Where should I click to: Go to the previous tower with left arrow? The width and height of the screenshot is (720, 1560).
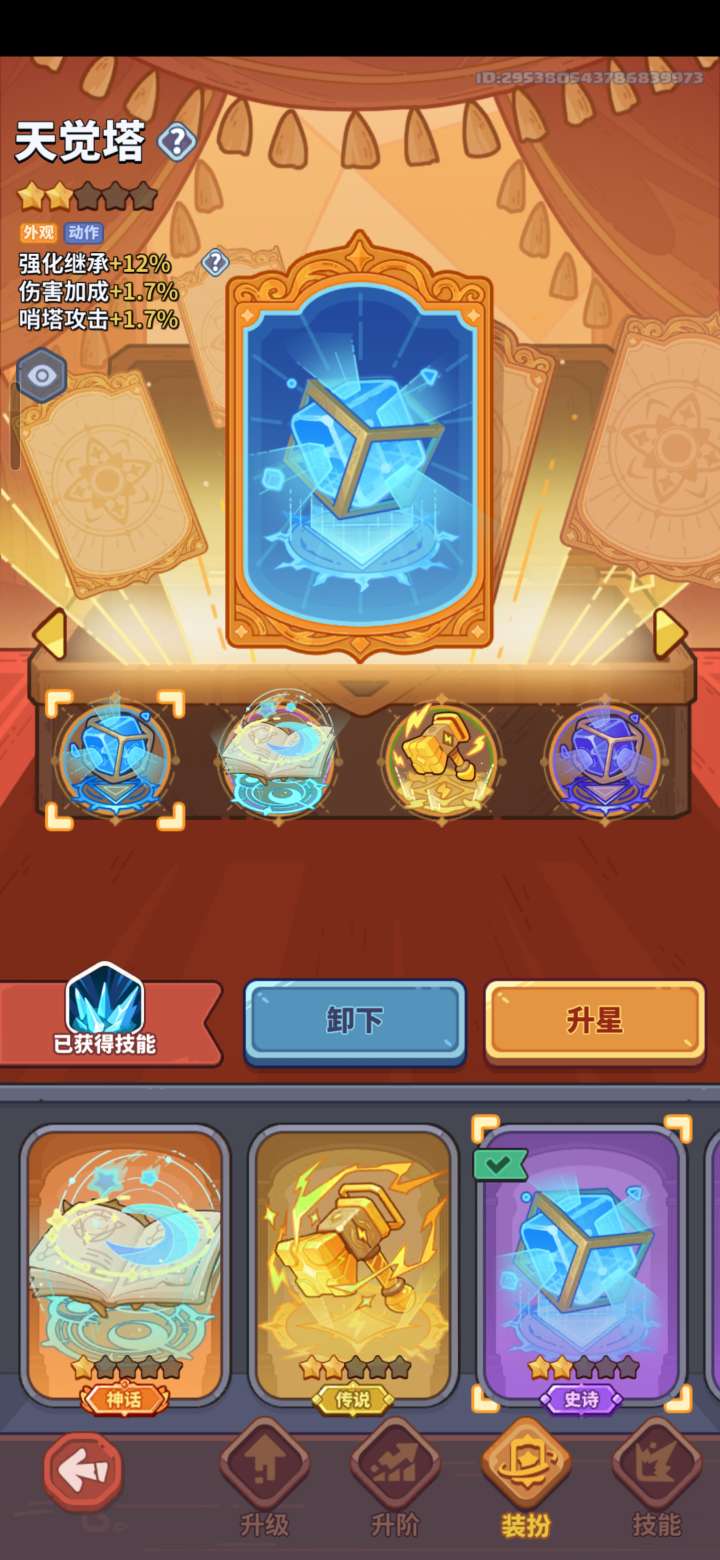pos(50,634)
